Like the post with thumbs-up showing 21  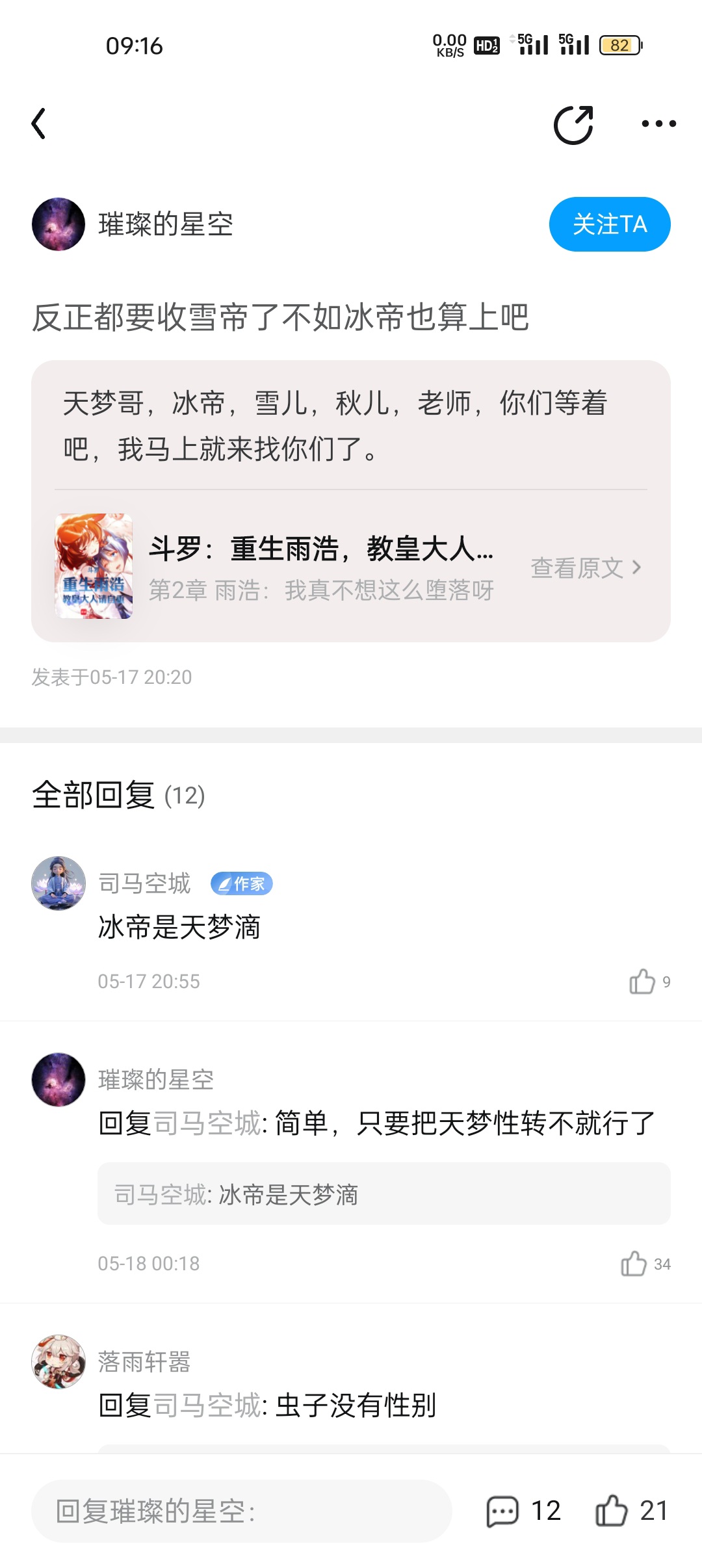tap(612, 1511)
